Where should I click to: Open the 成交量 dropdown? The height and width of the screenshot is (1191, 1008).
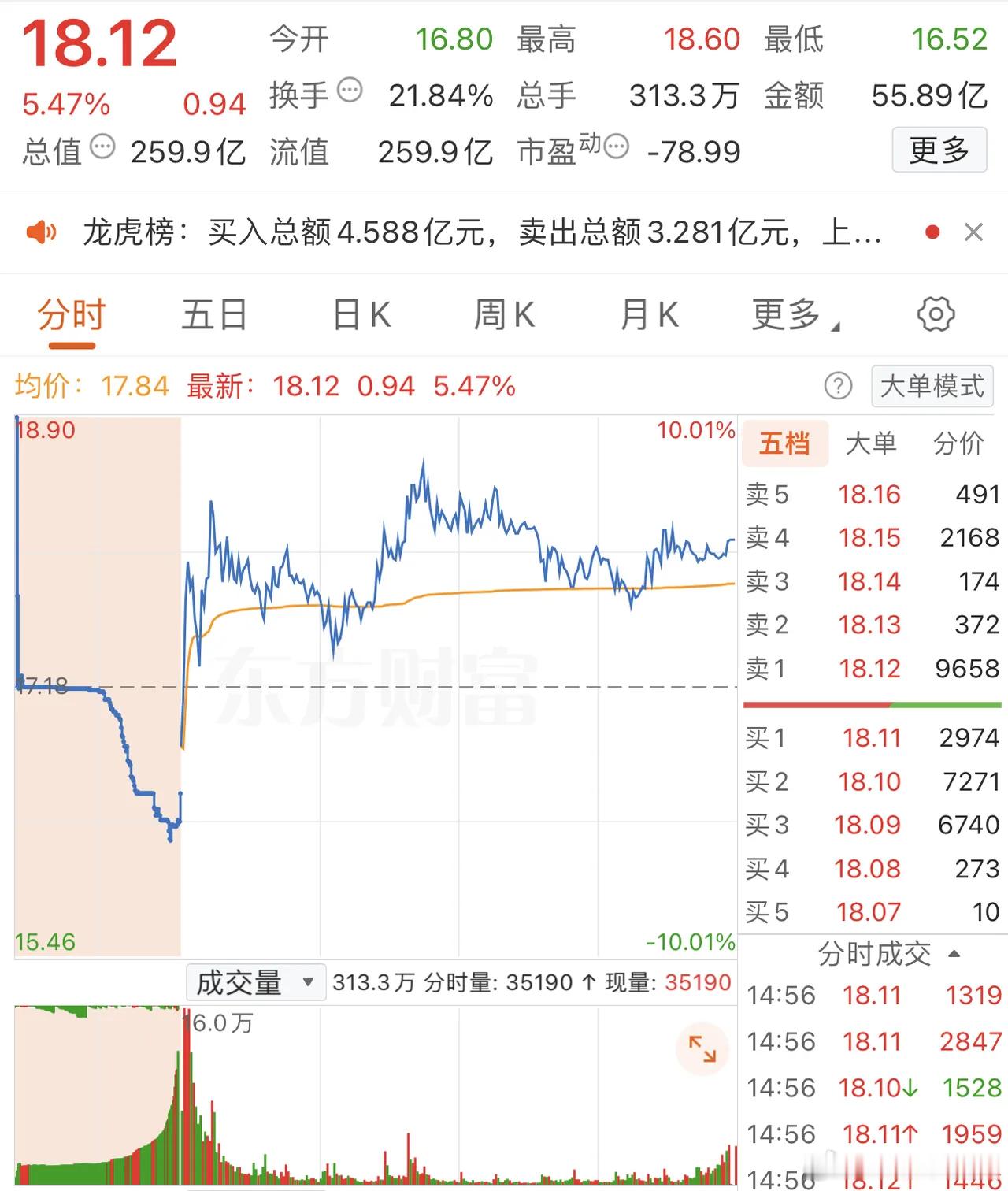pyautogui.click(x=254, y=982)
